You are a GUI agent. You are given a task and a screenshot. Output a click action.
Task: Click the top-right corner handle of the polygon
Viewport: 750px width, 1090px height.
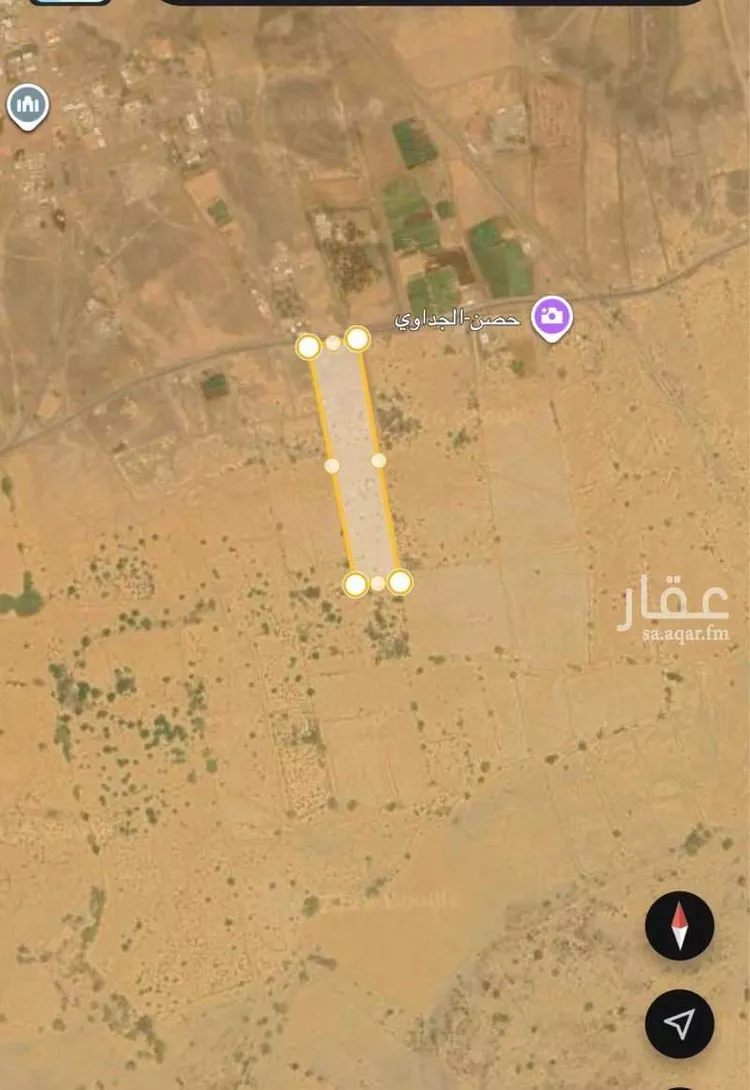click(x=356, y=336)
